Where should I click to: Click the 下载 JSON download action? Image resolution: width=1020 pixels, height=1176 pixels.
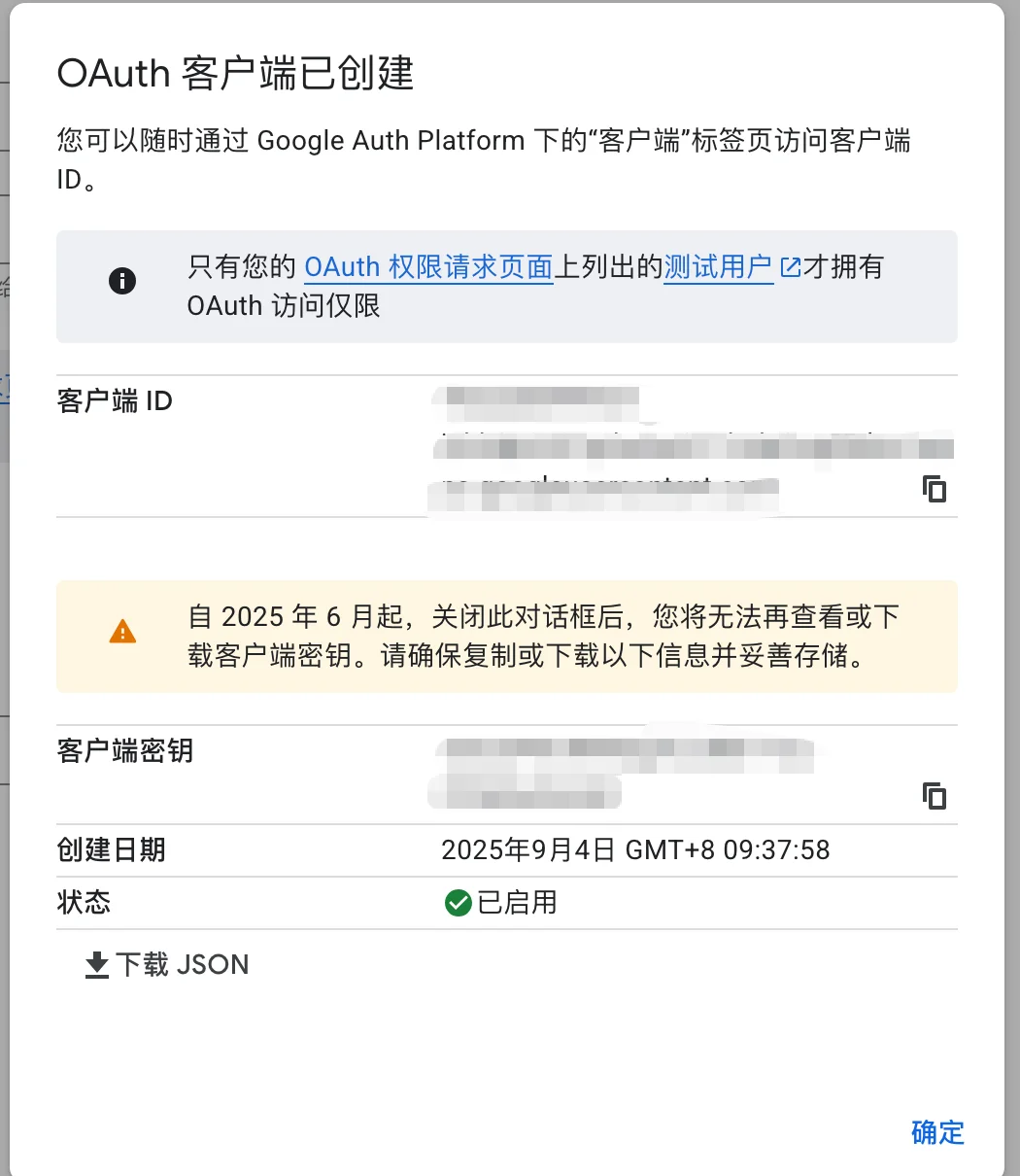click(166, 964)
